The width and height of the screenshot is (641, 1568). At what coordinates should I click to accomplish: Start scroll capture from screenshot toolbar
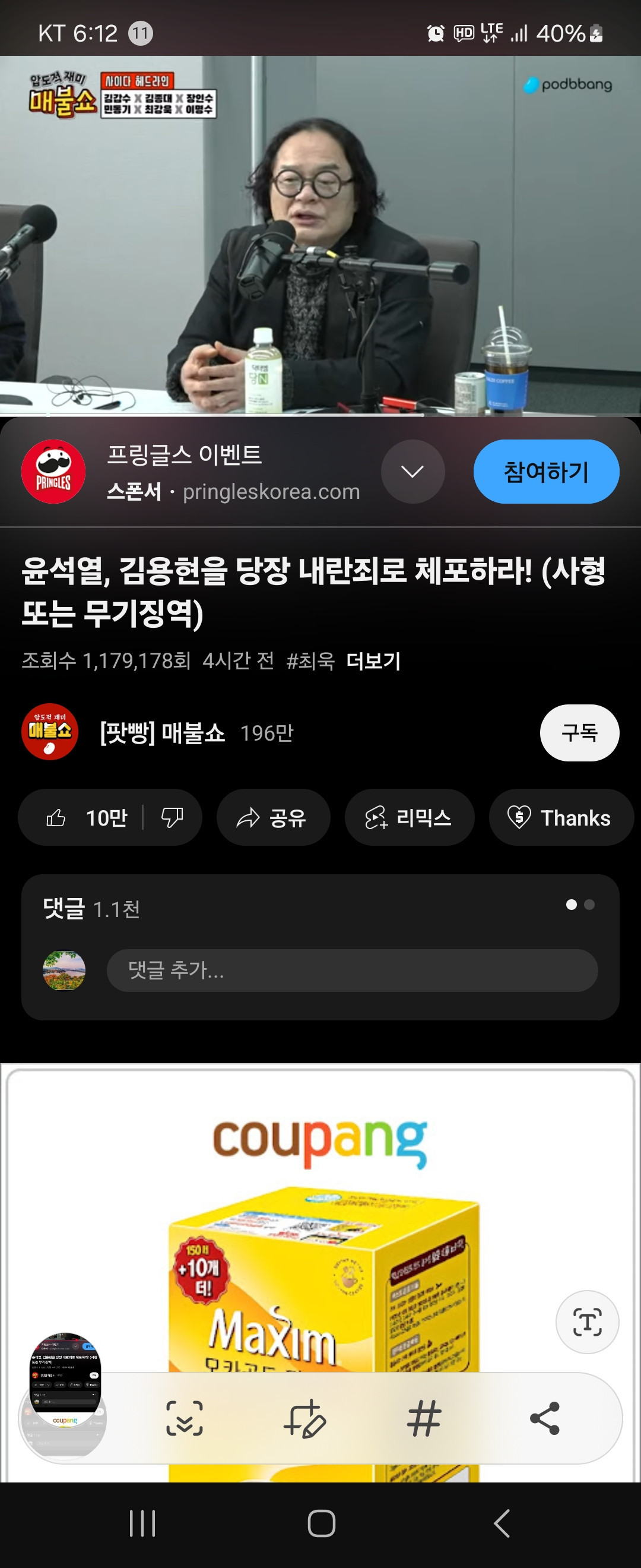184,1418
